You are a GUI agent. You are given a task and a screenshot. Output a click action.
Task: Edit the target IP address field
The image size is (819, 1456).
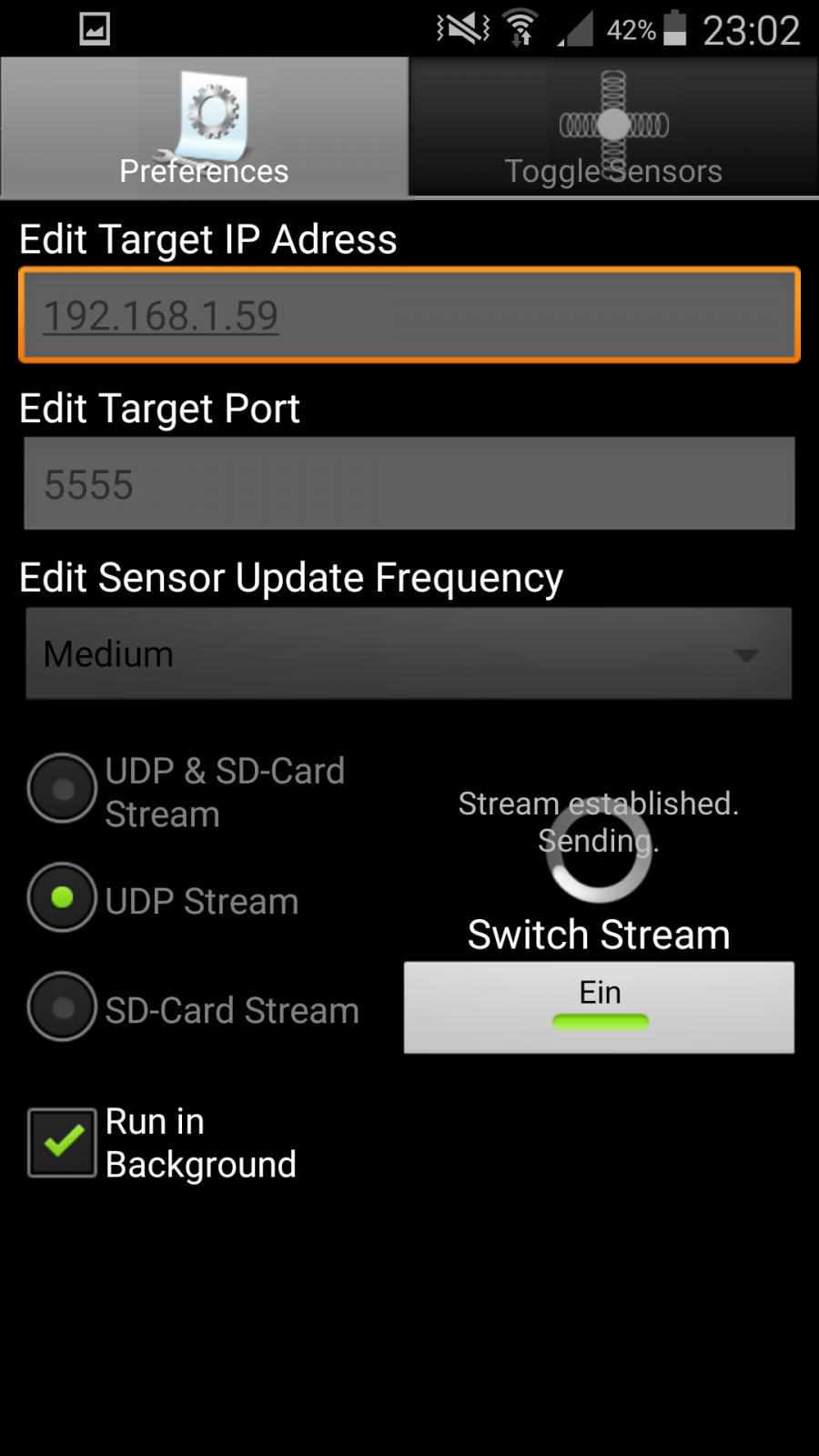coord(409,316)
